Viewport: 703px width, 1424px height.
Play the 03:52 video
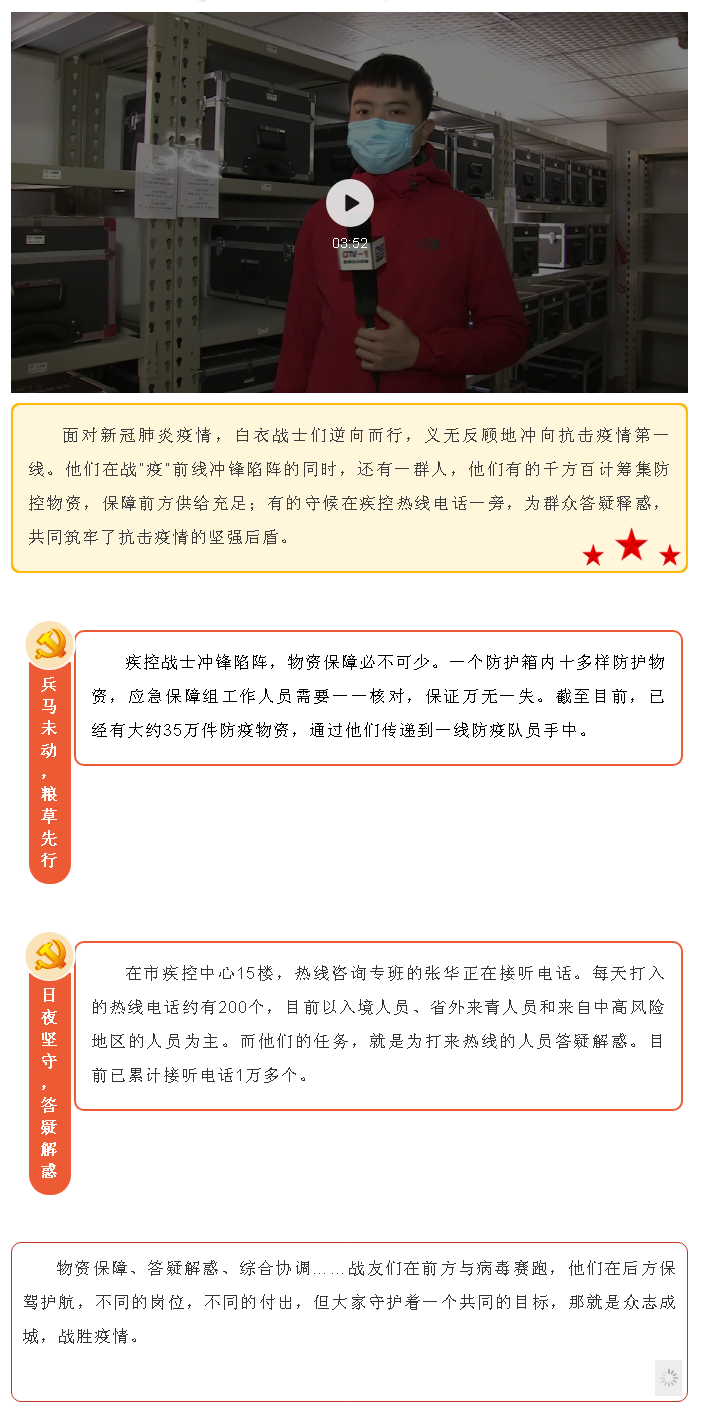[x=350, y=204]
